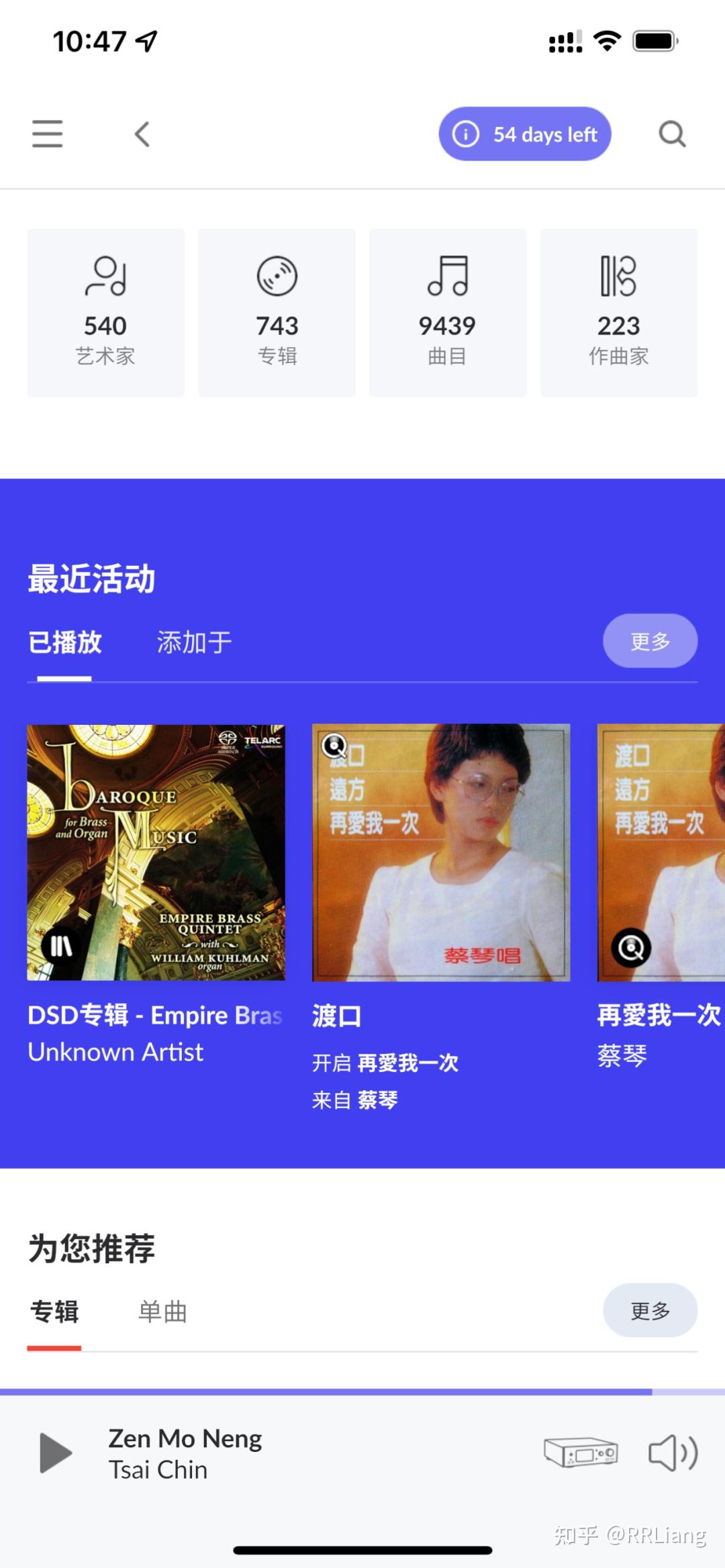This screenshot has height=1568, width=725.
Task: Select the 单曲 tab under 为您推荐
Action: [x=162, y=1312]
